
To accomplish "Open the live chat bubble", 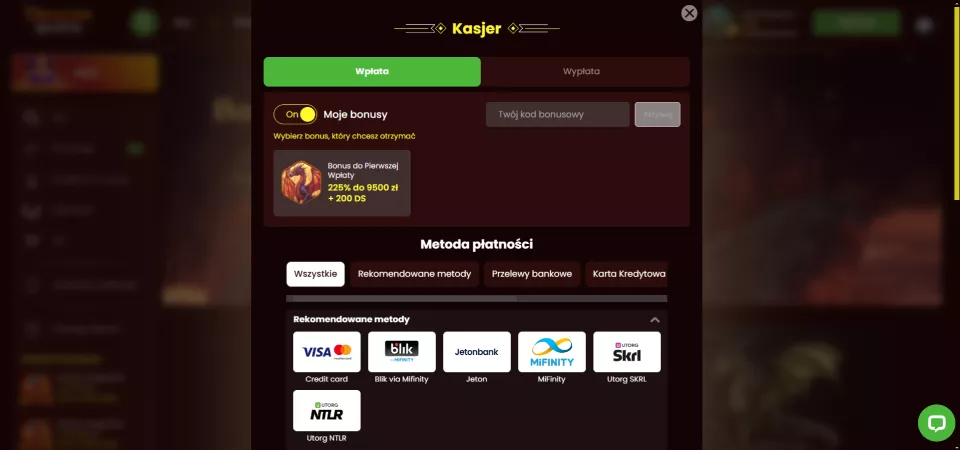I will (x=936, y=422).
